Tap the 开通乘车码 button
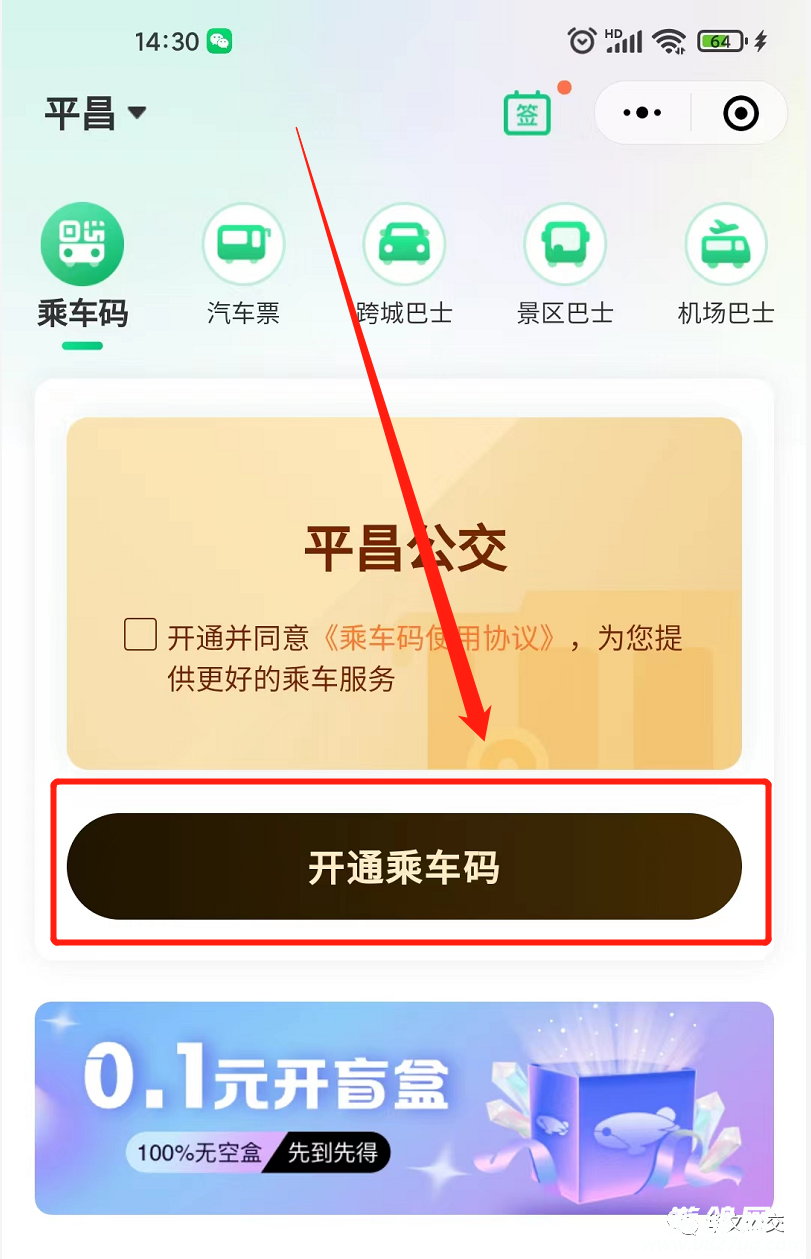811x1259 pixels. click(404, 867)
